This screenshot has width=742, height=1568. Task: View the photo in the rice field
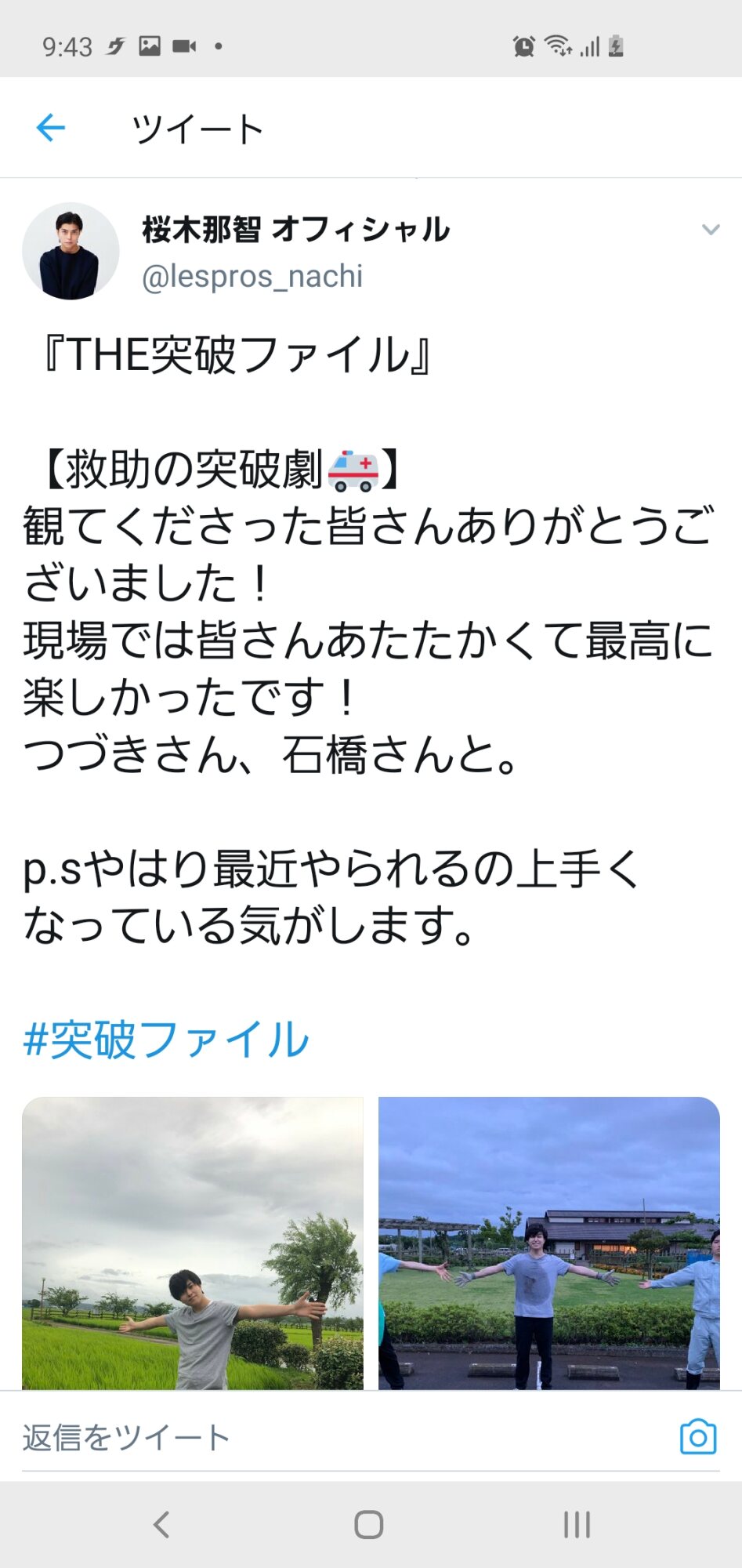pos(193,1243)
